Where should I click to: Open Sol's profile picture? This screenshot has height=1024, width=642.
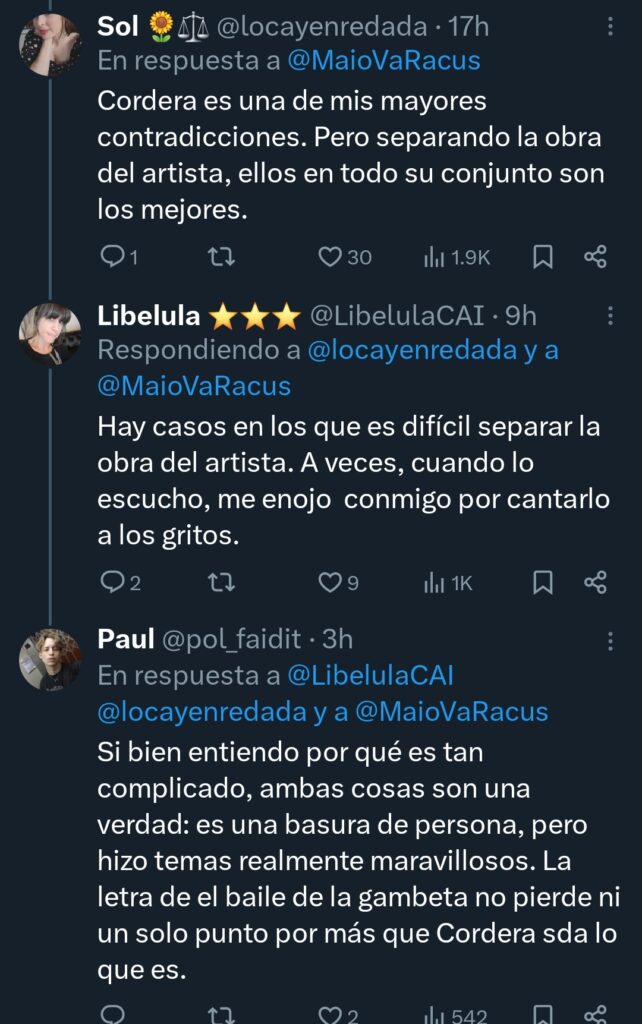coord(50,46)
